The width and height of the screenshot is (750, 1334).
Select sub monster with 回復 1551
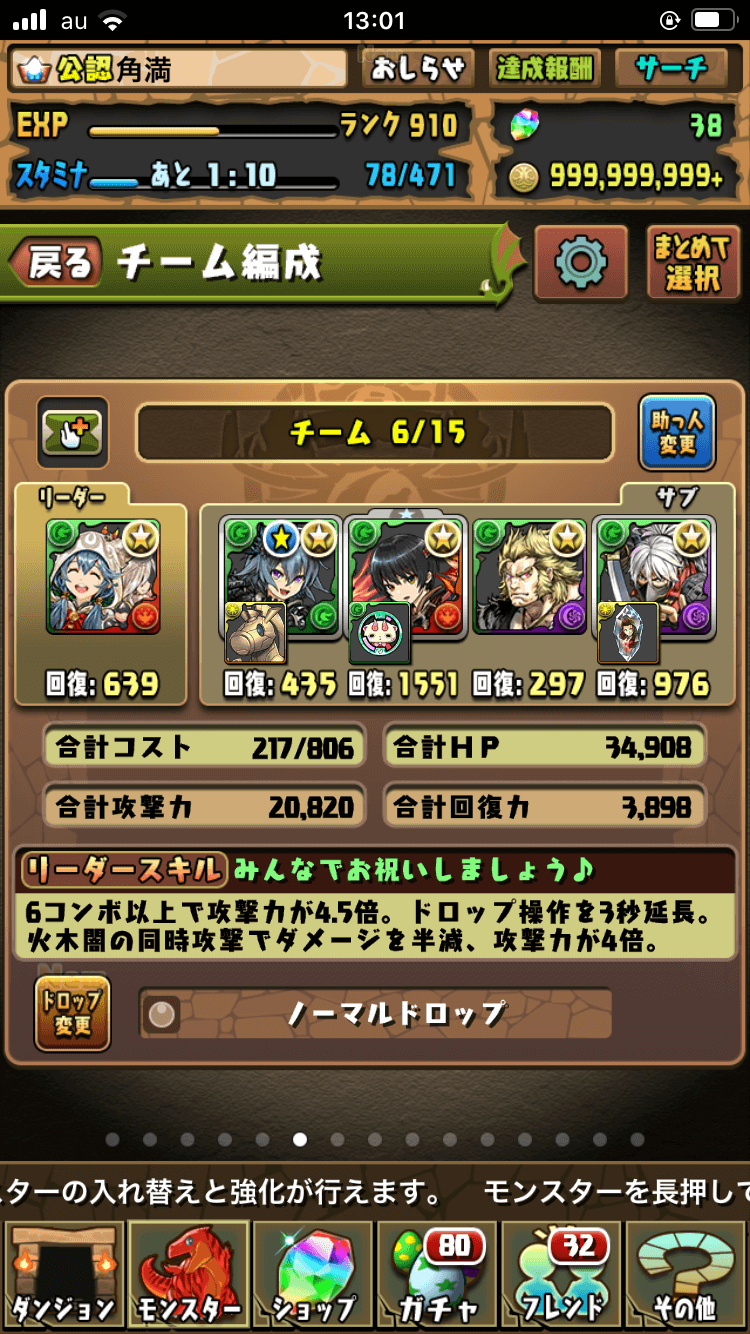point(406,578)
